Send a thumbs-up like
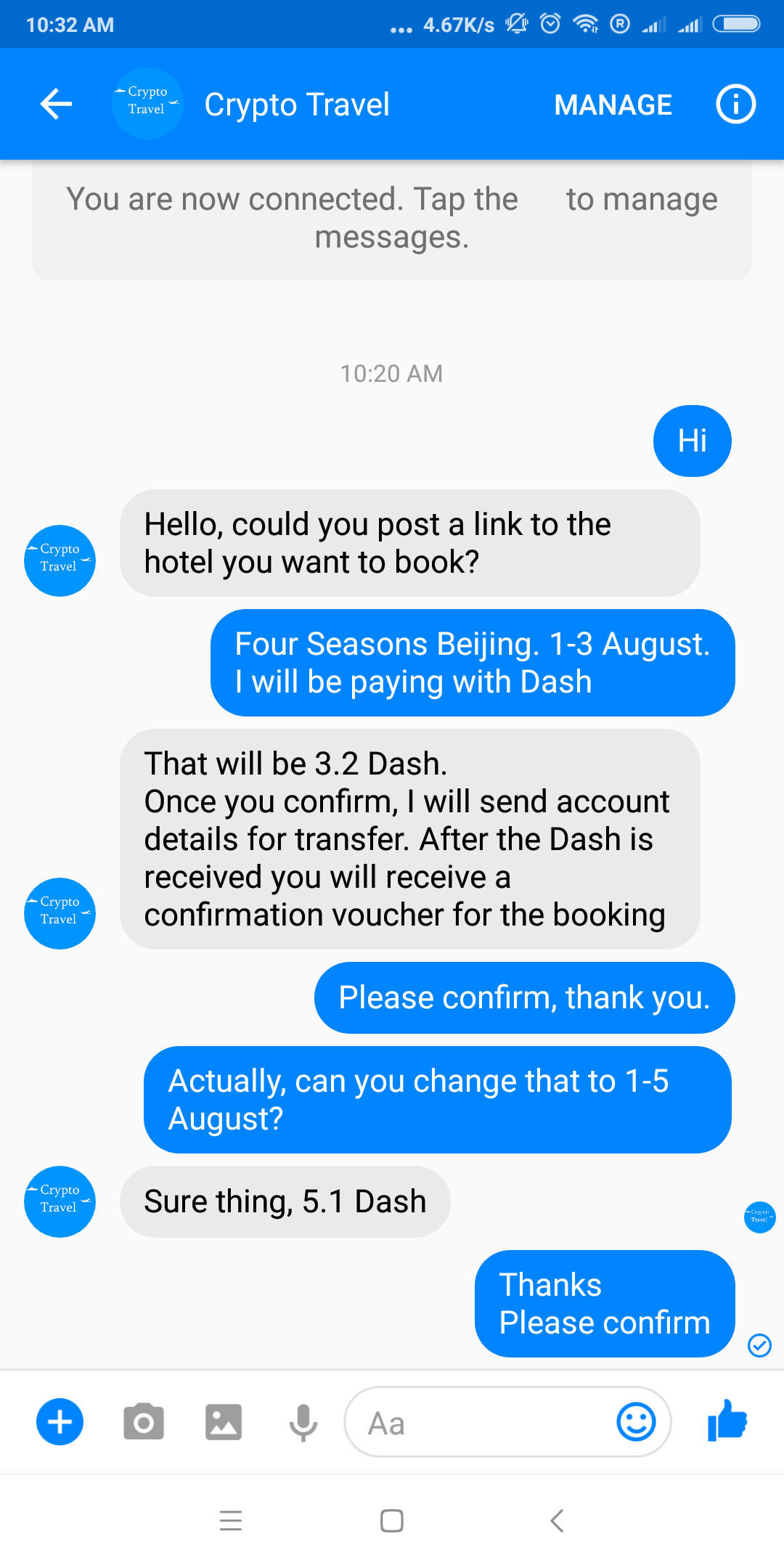This screenshot has width=784, height=1568. pos(727,1420)
